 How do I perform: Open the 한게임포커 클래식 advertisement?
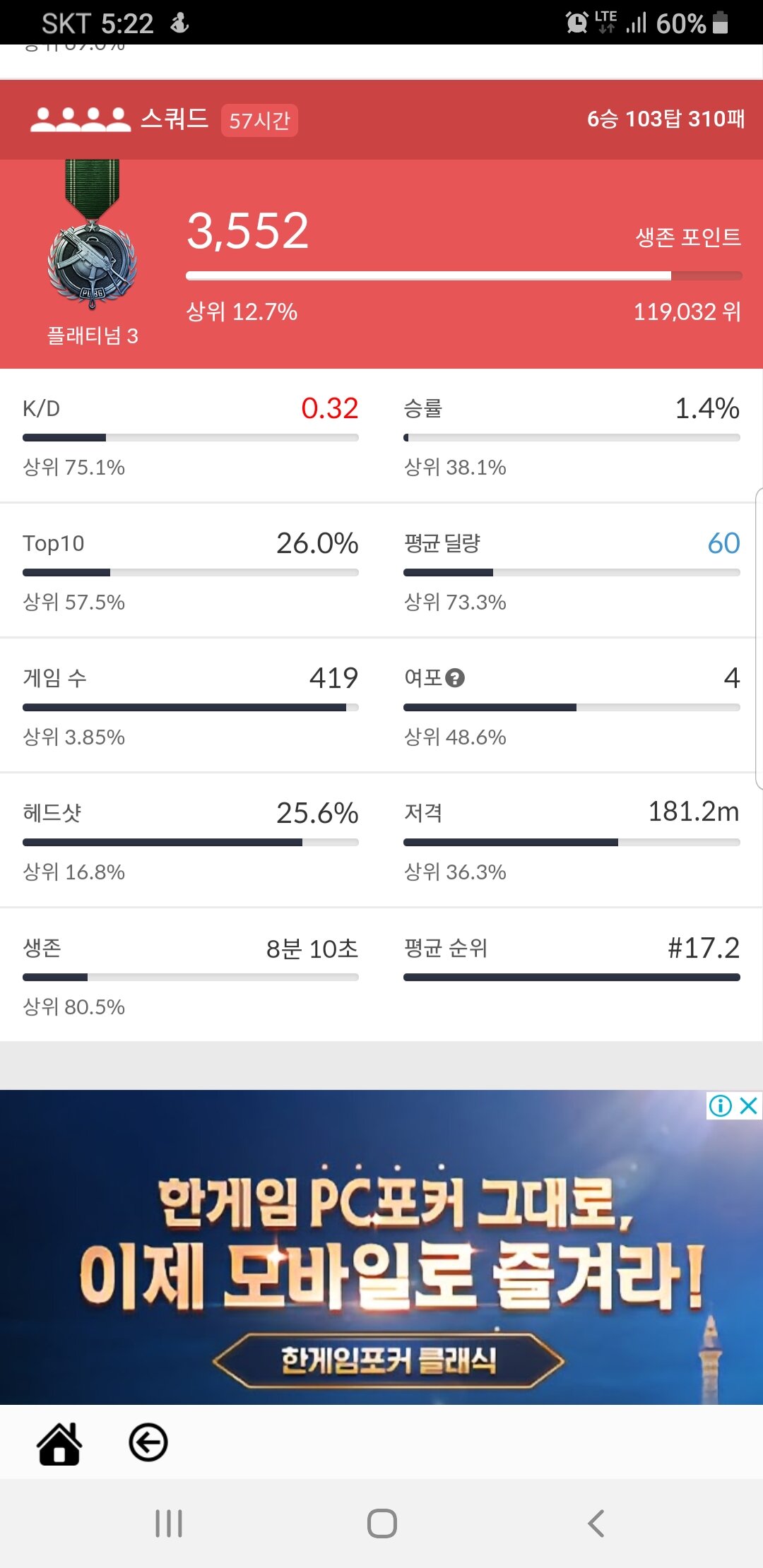[381, 1247]
